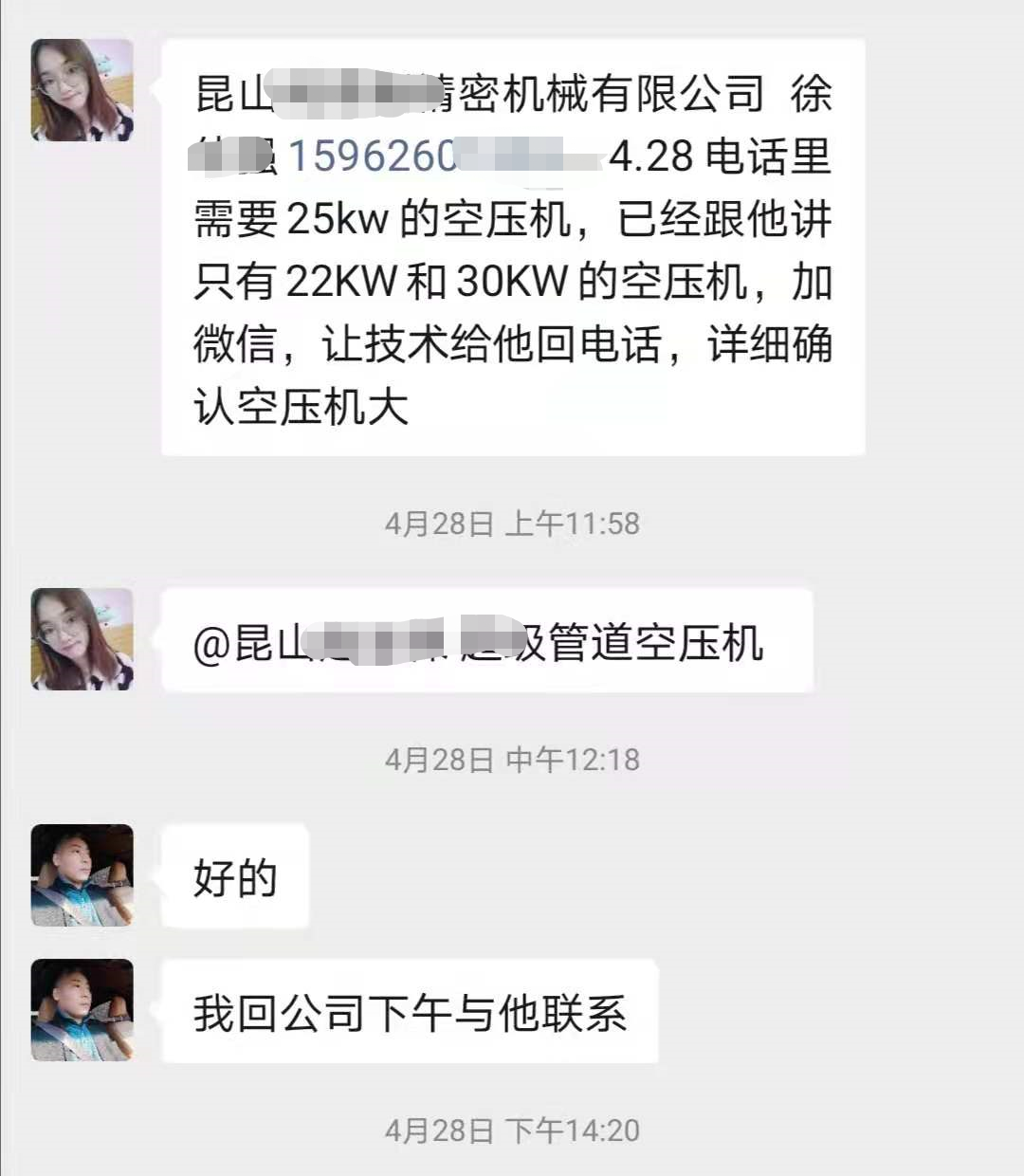View profile of the avatar beside 好的

click(82, 875)
